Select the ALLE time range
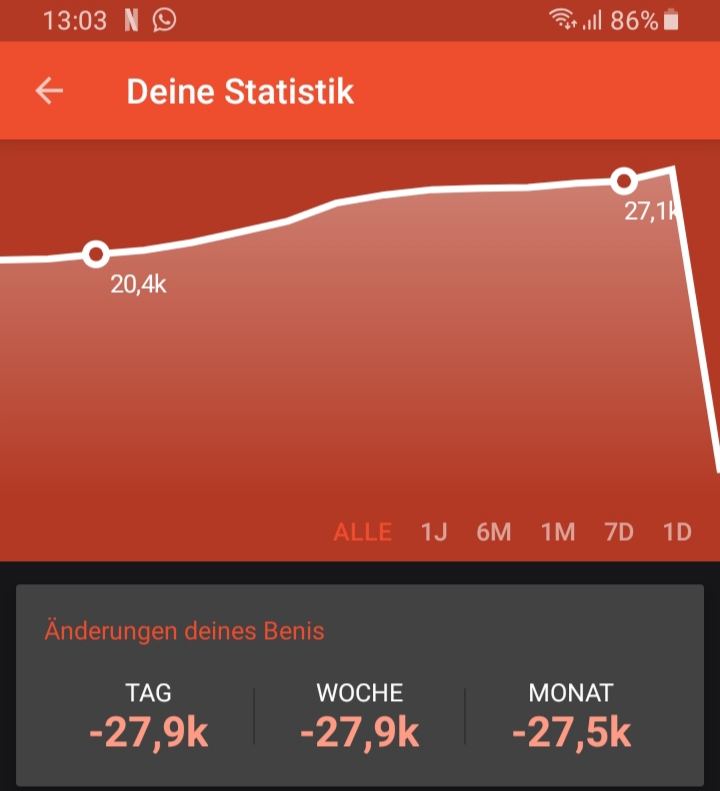The height and width of the screenshot is (791, 720). coord(363,532)
